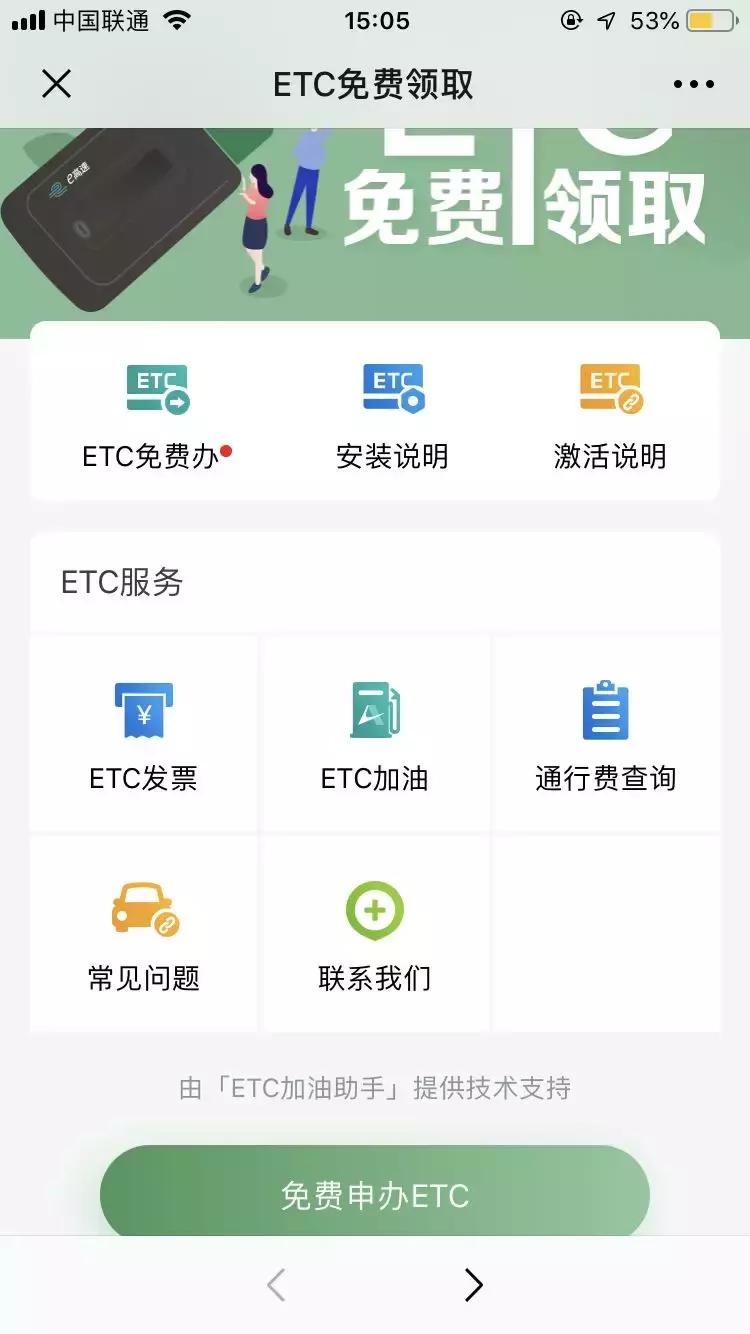Screen dimensions: 750x1334
Task: Close the page with the X button
Action: (57, 84)
